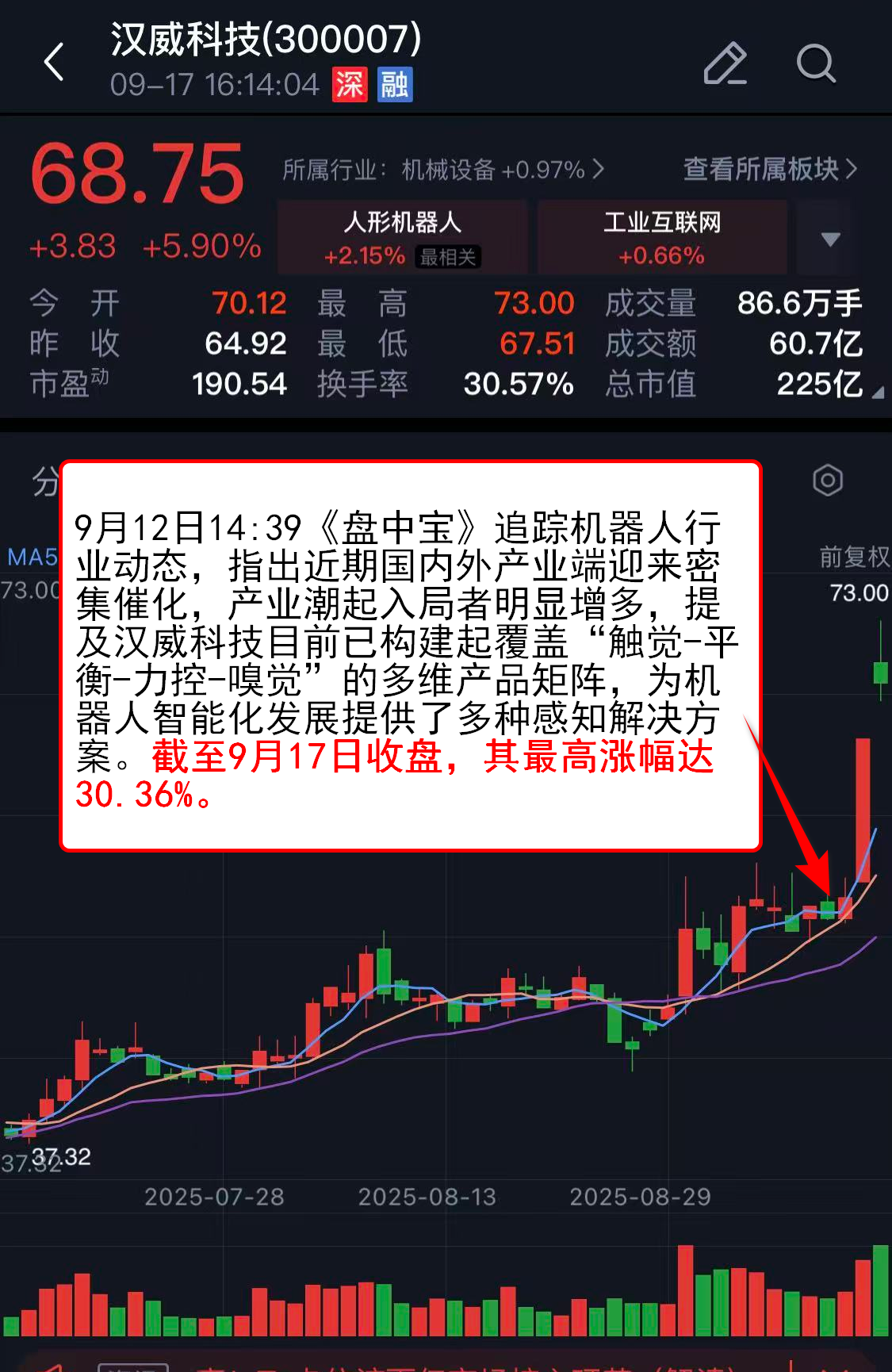Open the edit pencil icon
This screenshot has width=892, height=1372.
[725, 63]
